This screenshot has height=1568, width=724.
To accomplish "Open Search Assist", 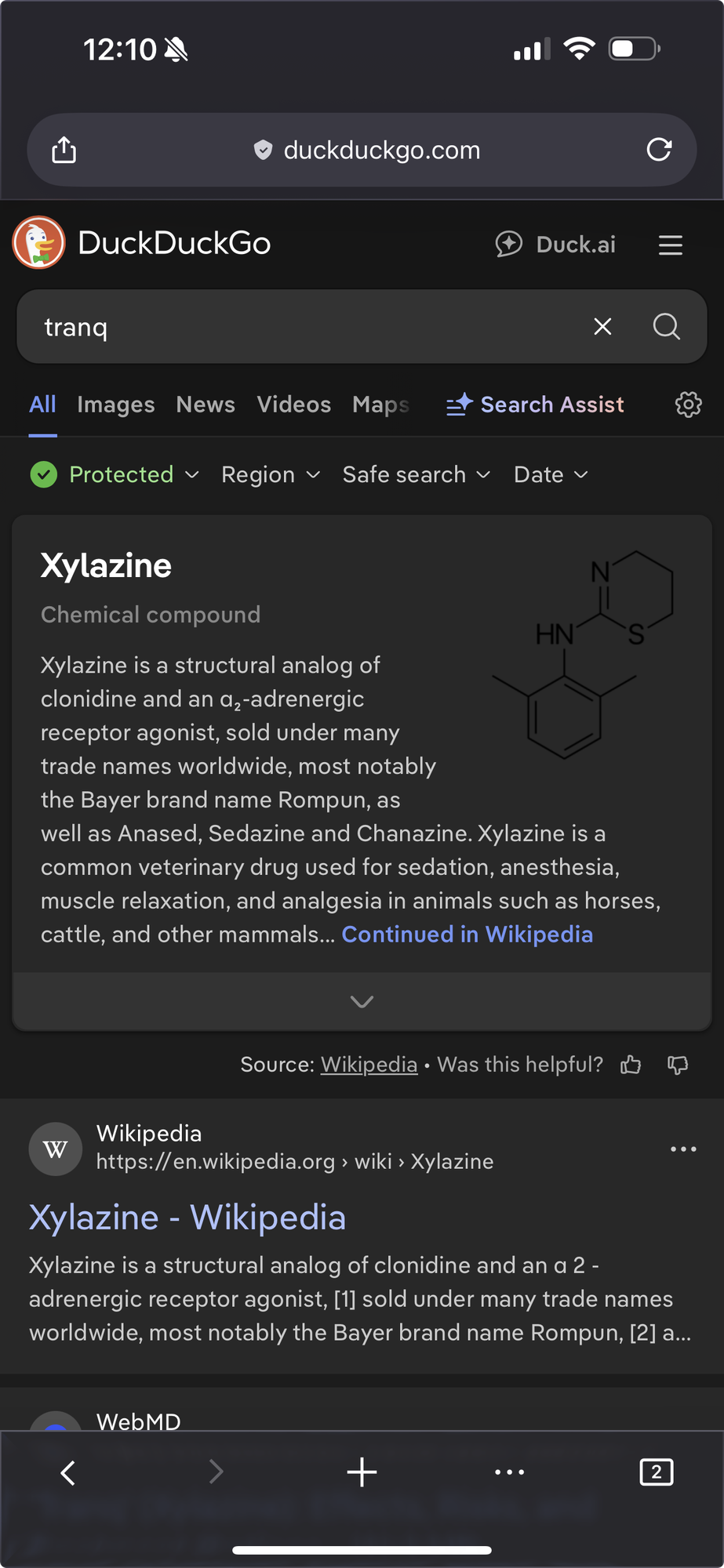I will pos(536,405).
